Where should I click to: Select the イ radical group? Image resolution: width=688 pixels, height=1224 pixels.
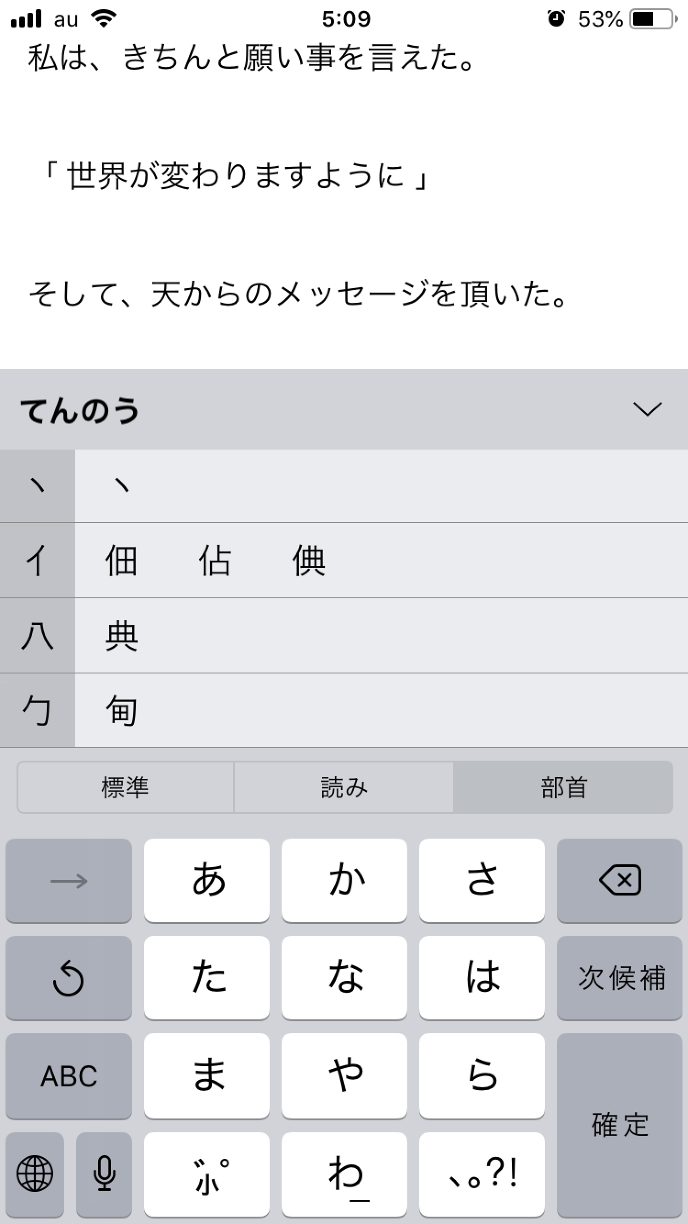37,561
